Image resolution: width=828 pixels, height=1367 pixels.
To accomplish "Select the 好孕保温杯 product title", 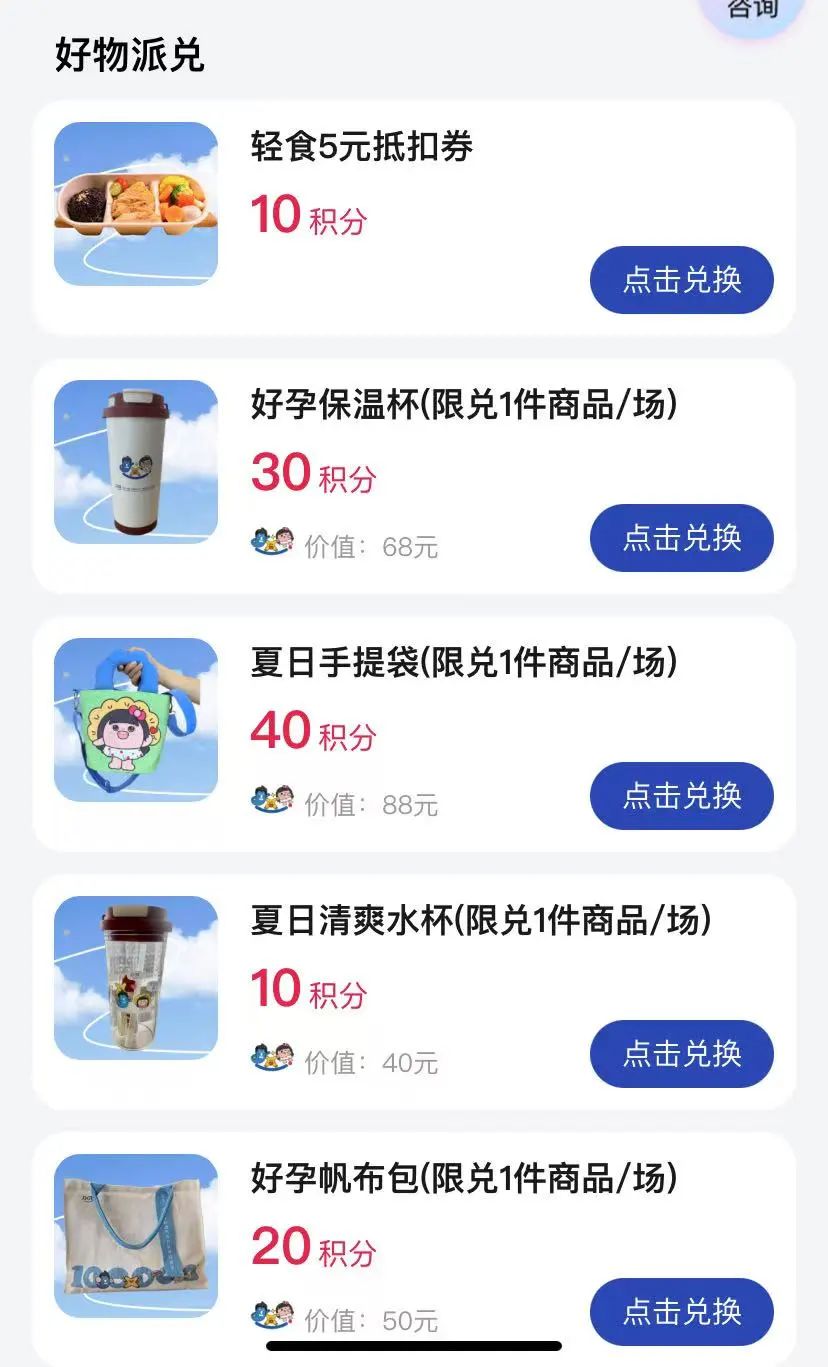I will pyautogui.click(x=460, y=404).
